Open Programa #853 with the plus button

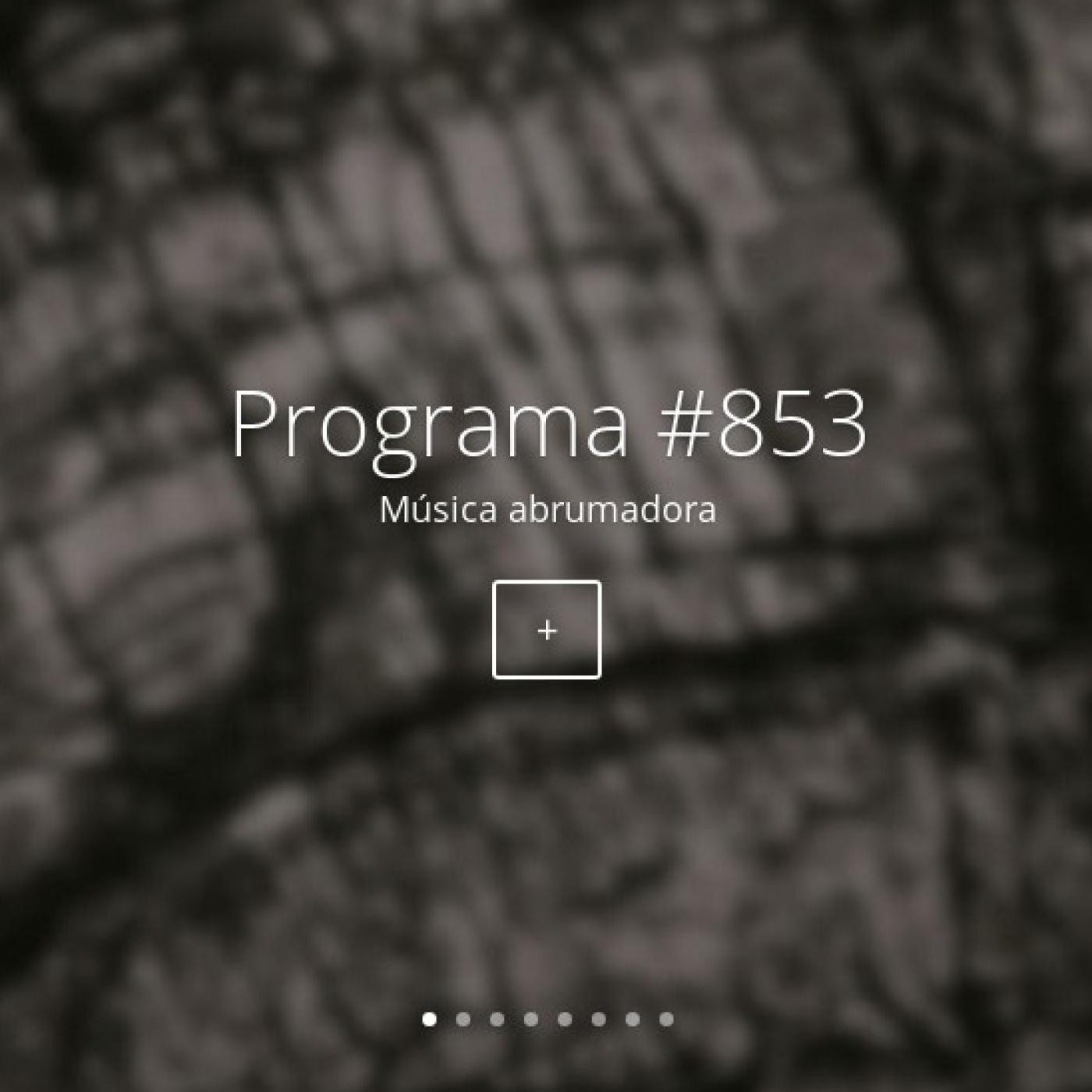(547, 629)
